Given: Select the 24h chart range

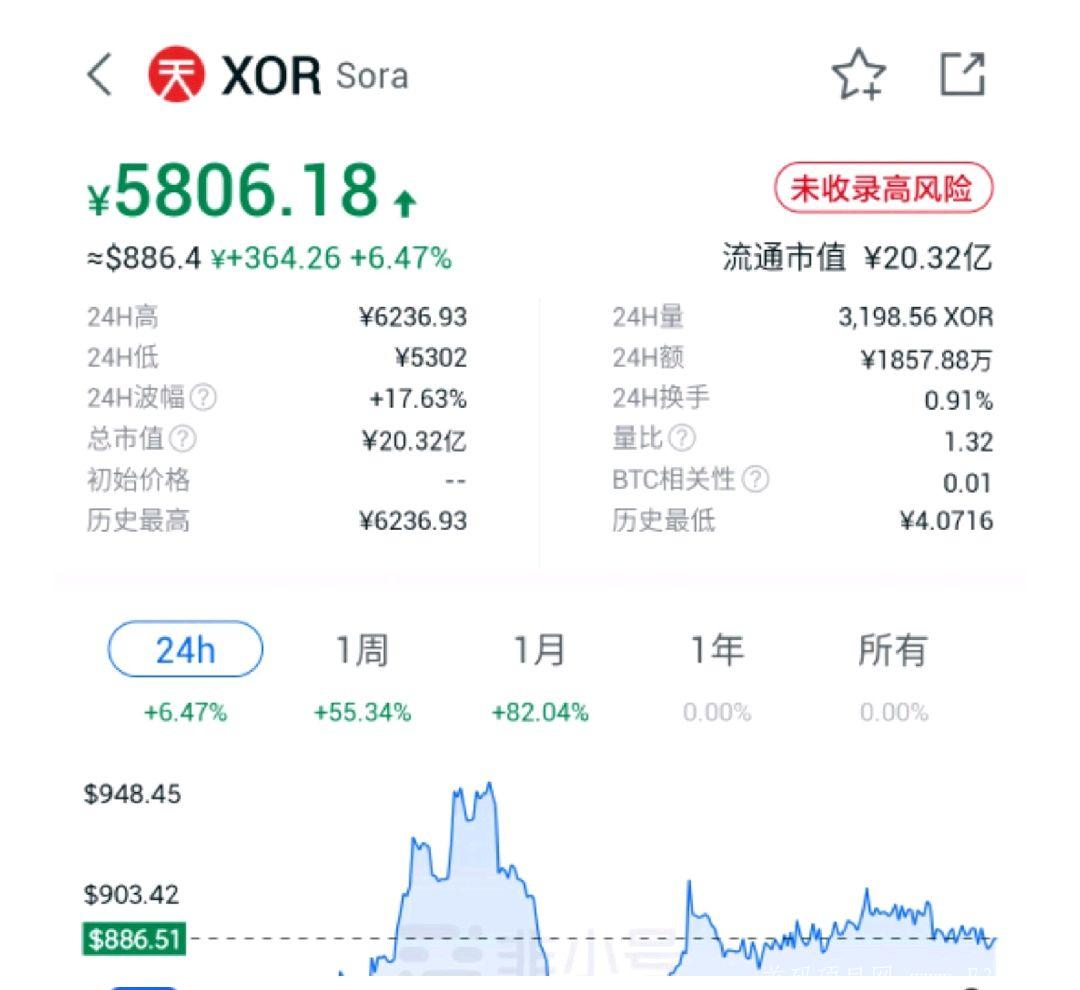Looking at the screenshot, I should coord(185,650).
